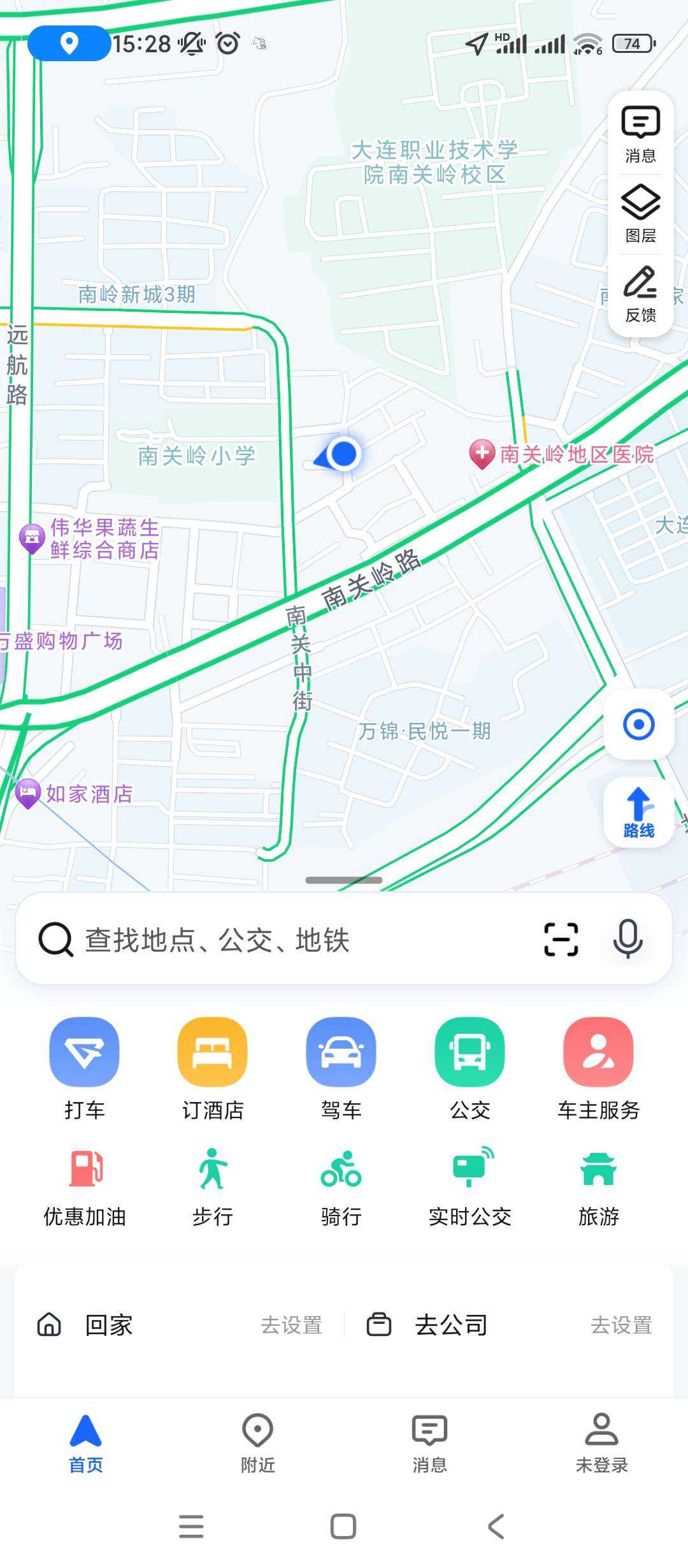Choose 步行 walking navigation
This screenshot has width=688, height=1568.
coord(213,1188)
